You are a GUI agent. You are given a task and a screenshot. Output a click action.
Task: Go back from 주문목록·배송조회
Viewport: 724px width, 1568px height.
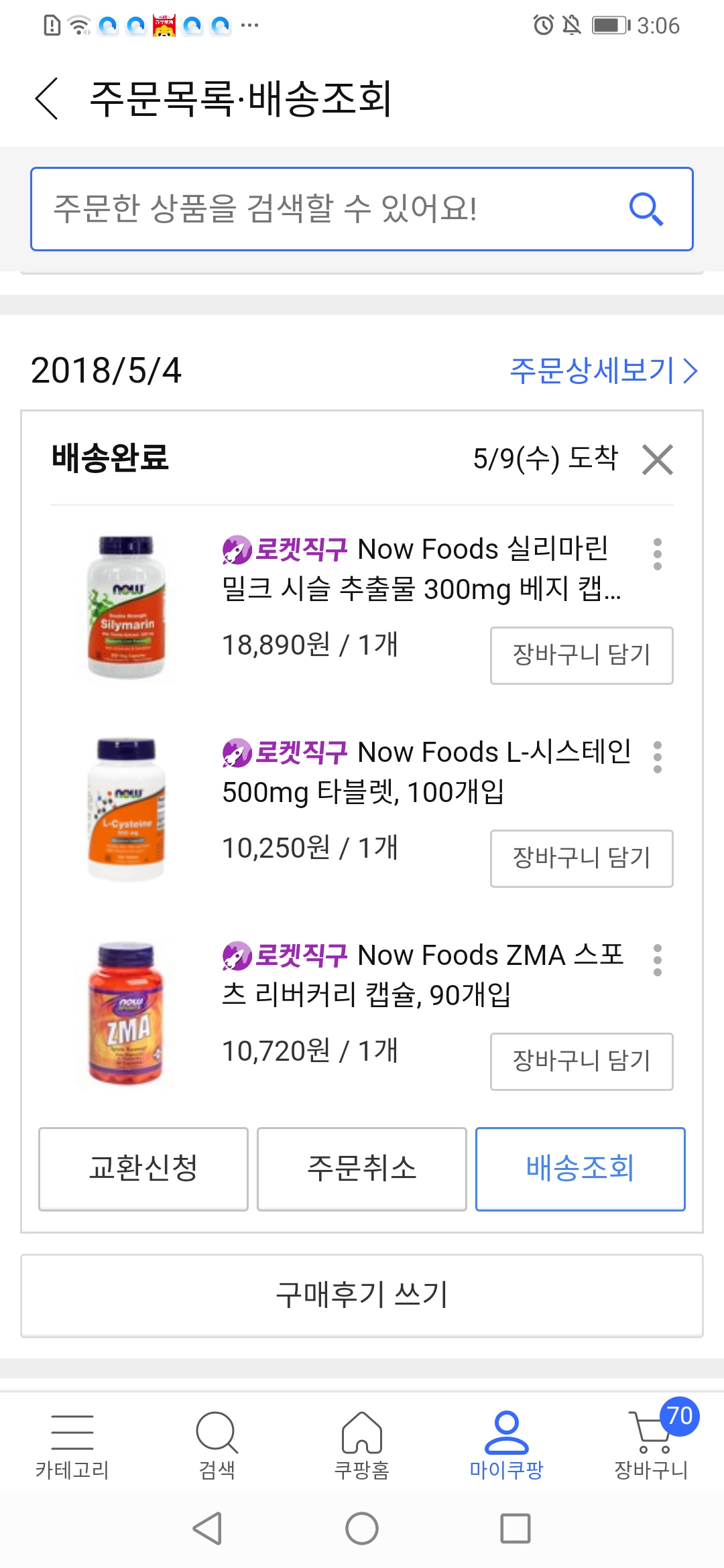pyautogui.click(x=47, y=99)
